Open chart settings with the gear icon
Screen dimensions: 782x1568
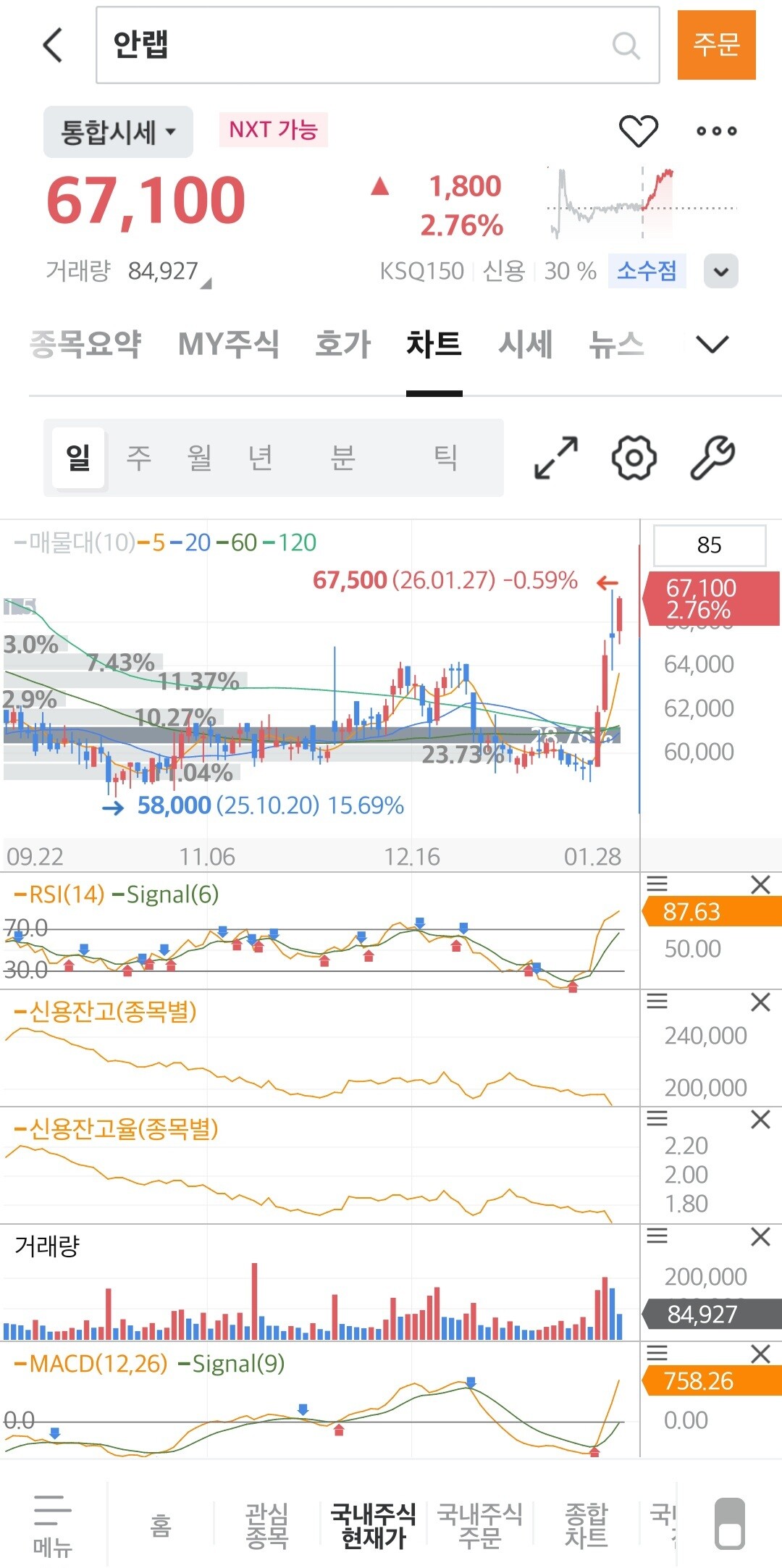pyautogui.click(x=634, y=458)
